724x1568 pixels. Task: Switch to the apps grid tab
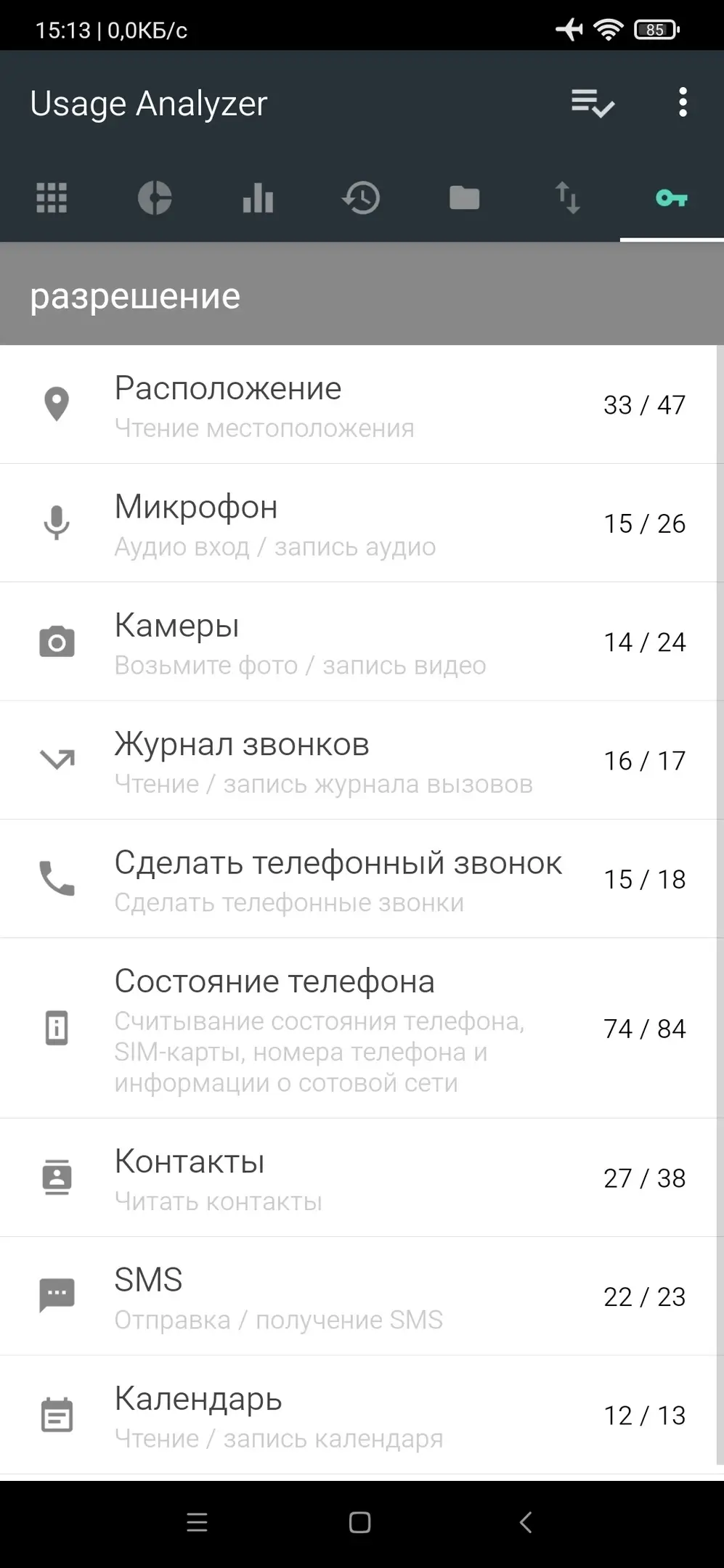52,197
